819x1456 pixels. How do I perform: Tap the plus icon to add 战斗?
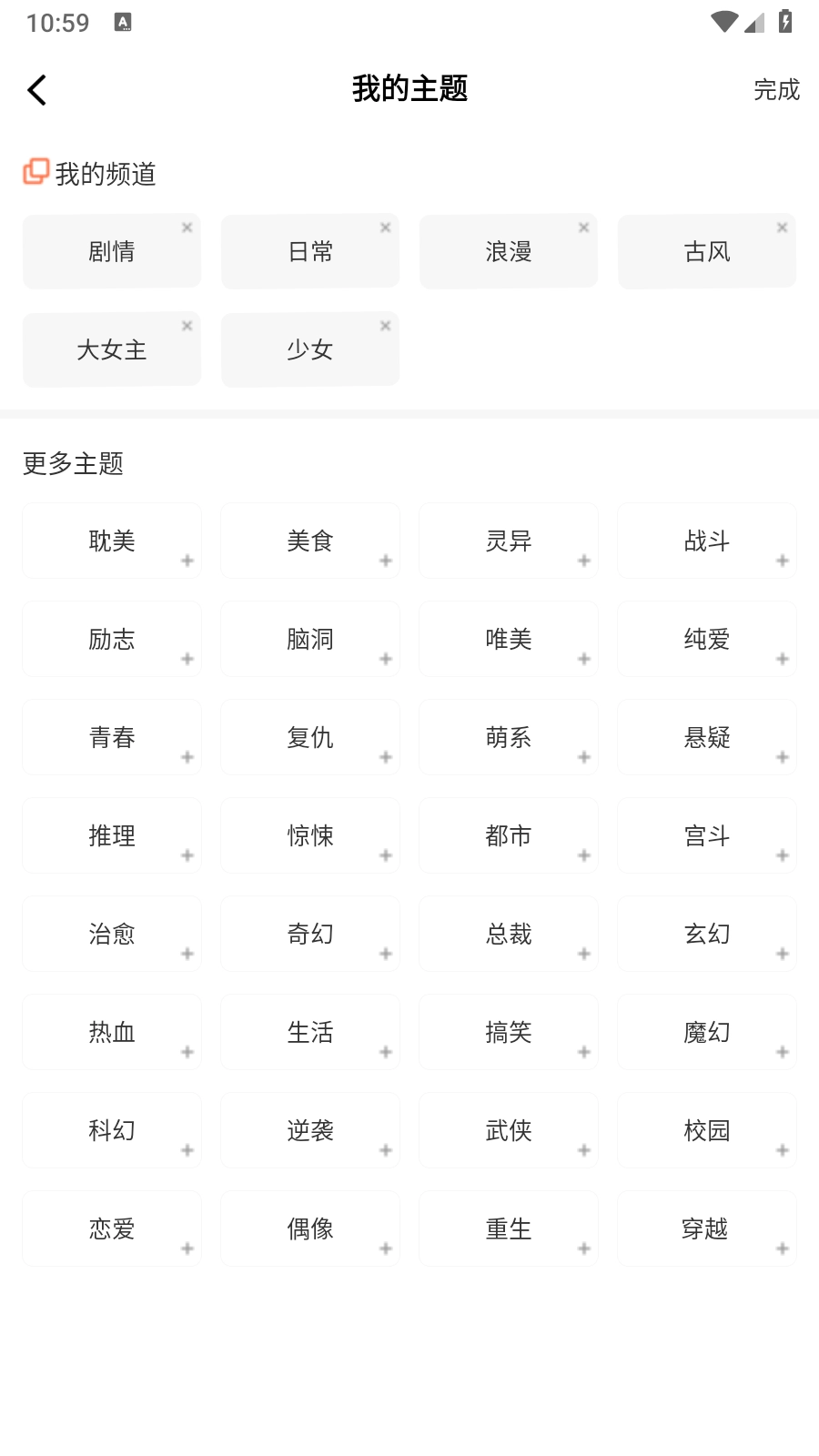[x=783, y=561]
